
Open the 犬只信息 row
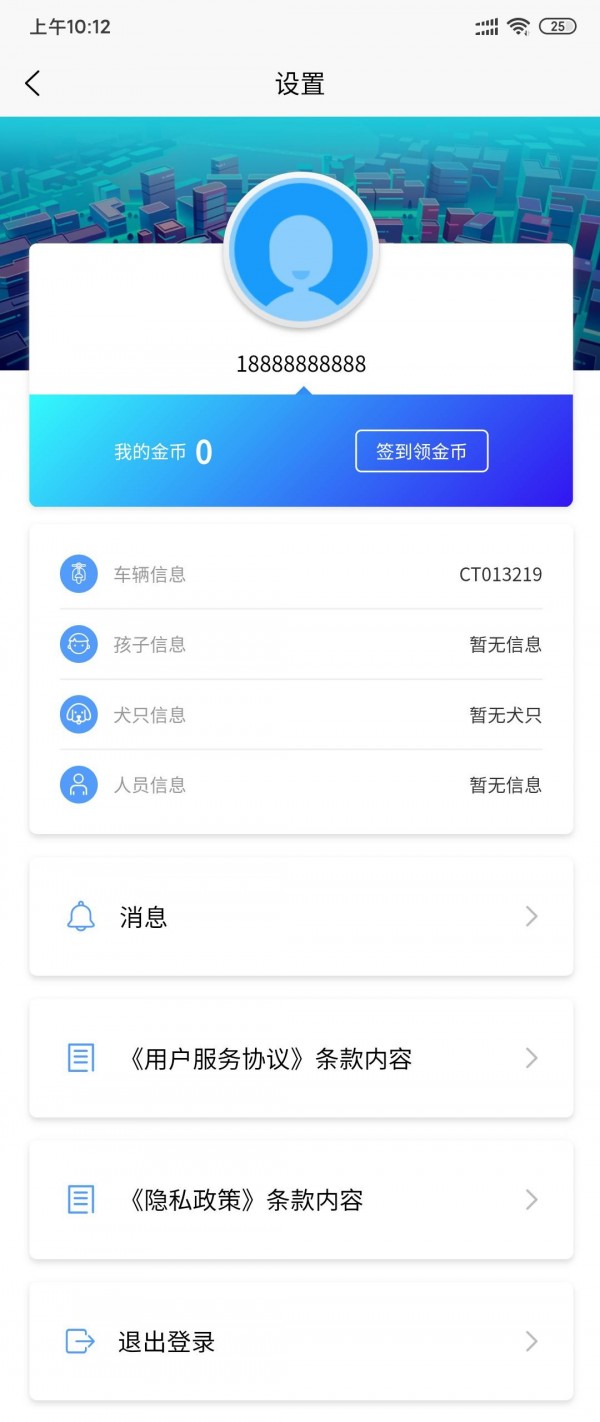(300, 715)
